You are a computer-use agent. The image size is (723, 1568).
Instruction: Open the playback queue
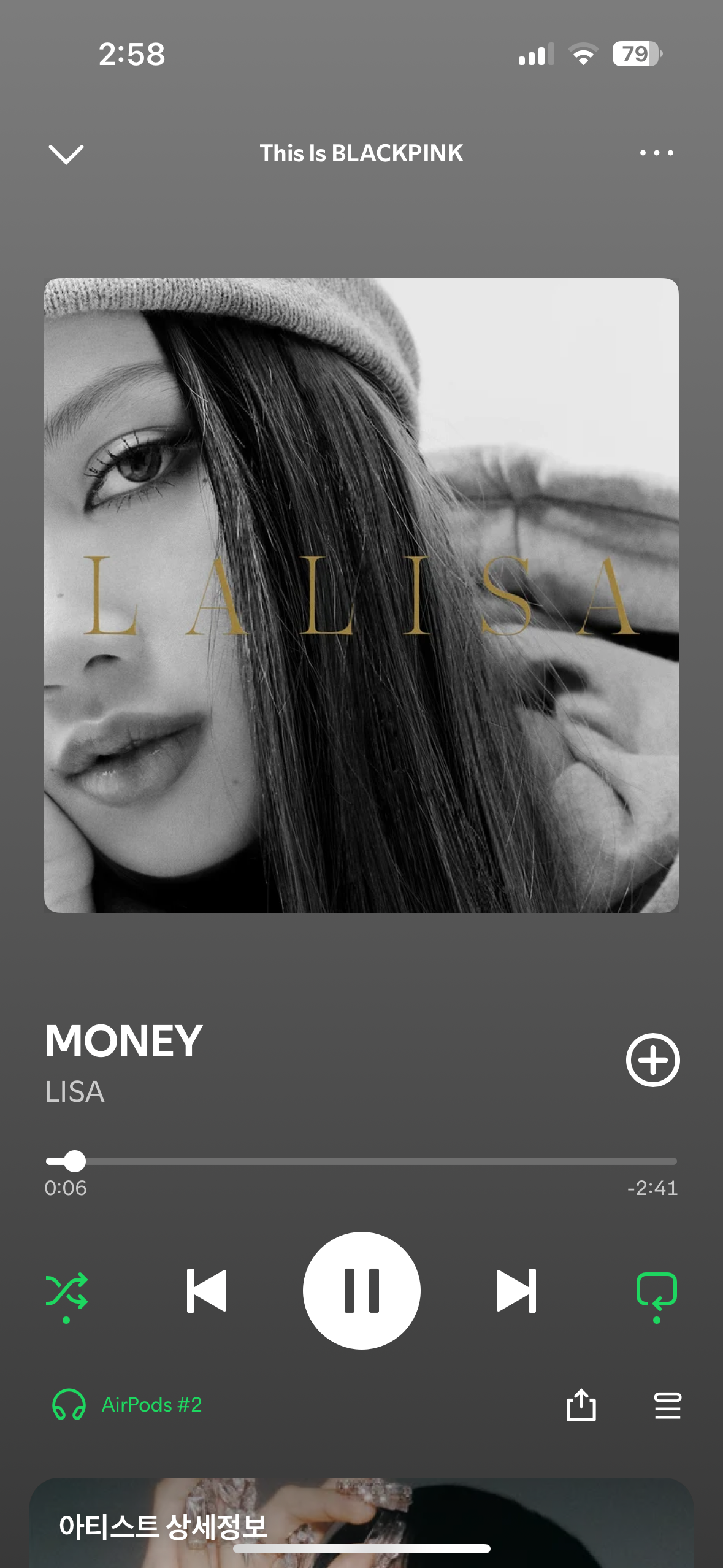668,1405
